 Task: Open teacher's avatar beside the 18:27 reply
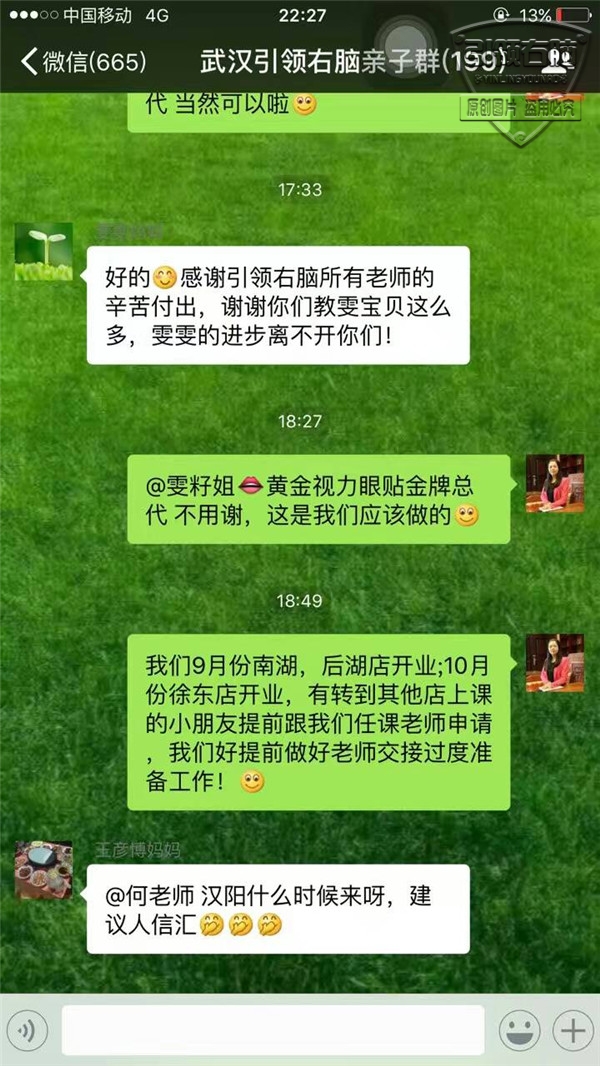click(x=555, y=483)
